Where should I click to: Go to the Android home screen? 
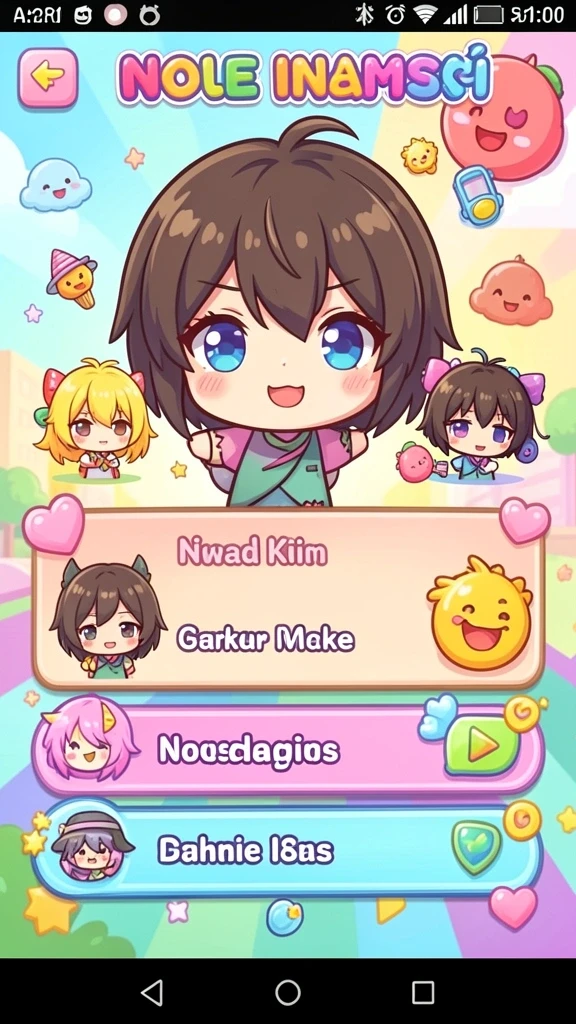[x=288, y=993]
